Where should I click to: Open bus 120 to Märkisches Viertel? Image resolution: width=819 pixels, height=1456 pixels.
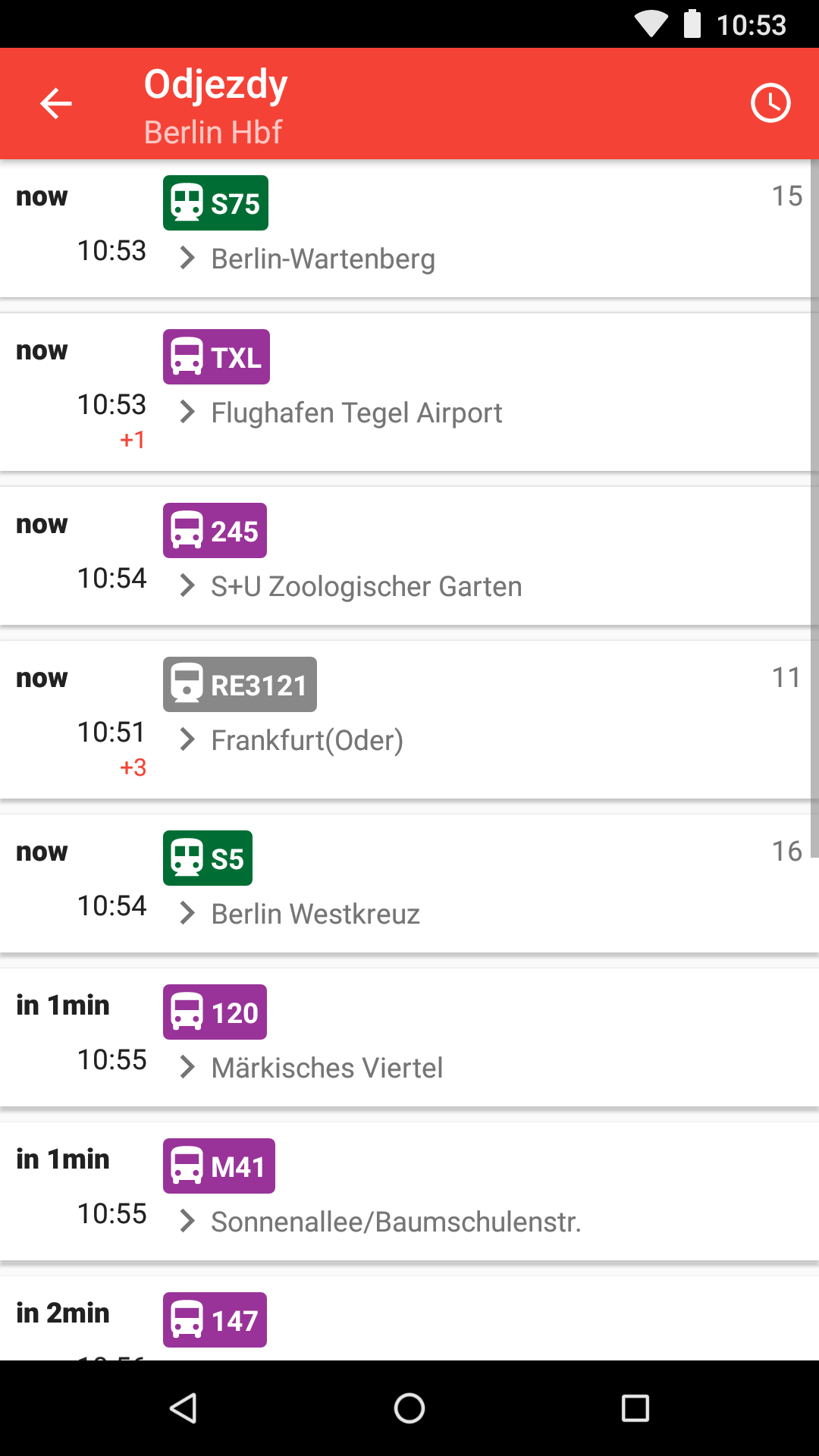pos(409,1037)
